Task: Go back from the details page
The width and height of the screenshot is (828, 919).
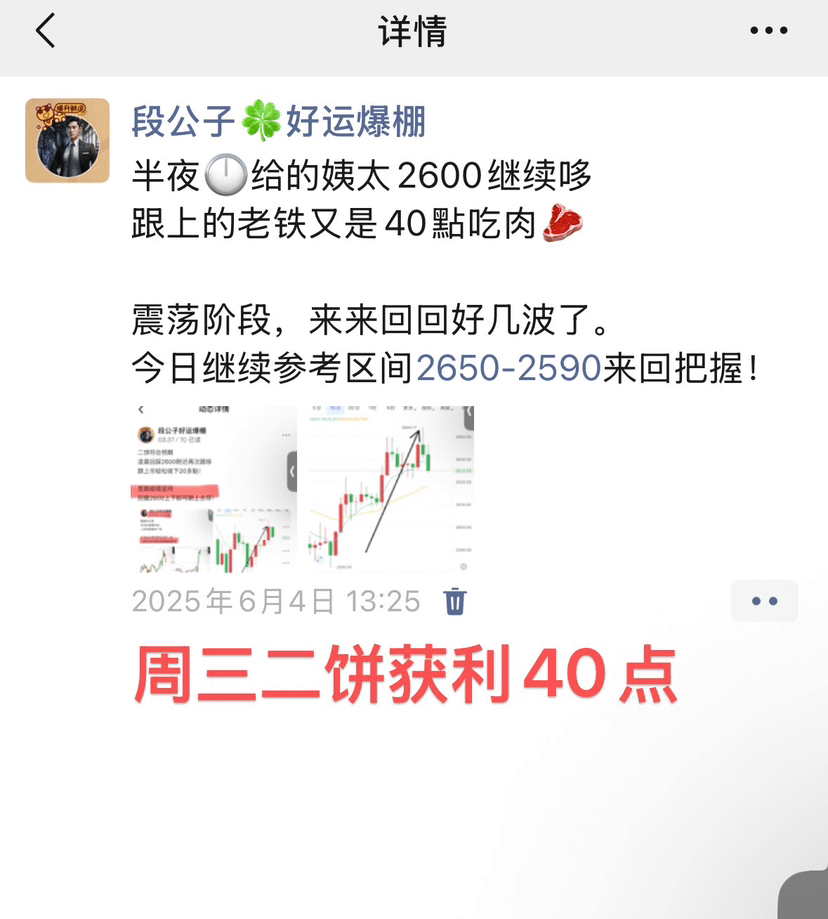Action: [45, 32]
